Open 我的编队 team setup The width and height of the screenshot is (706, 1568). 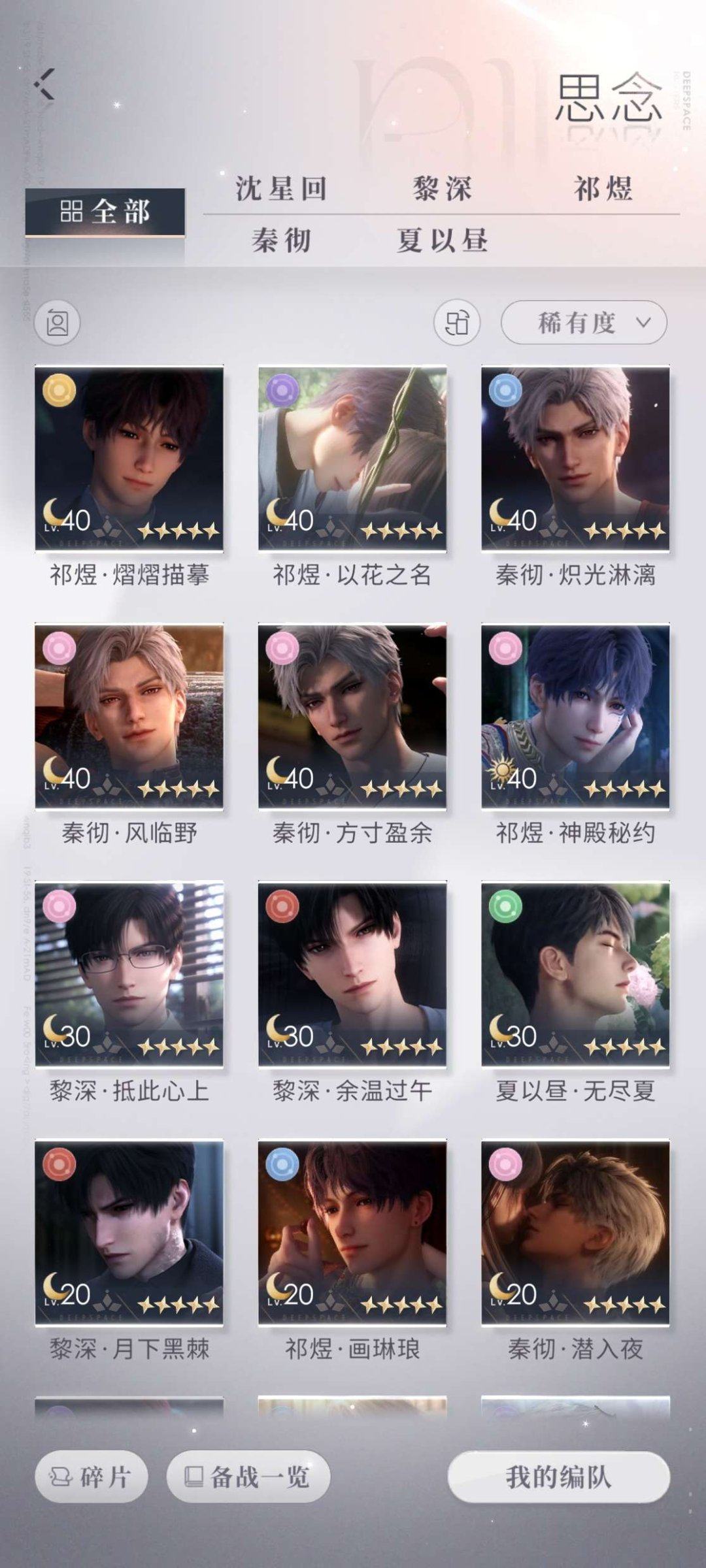pyautogui.click(x=559, y=1477)
